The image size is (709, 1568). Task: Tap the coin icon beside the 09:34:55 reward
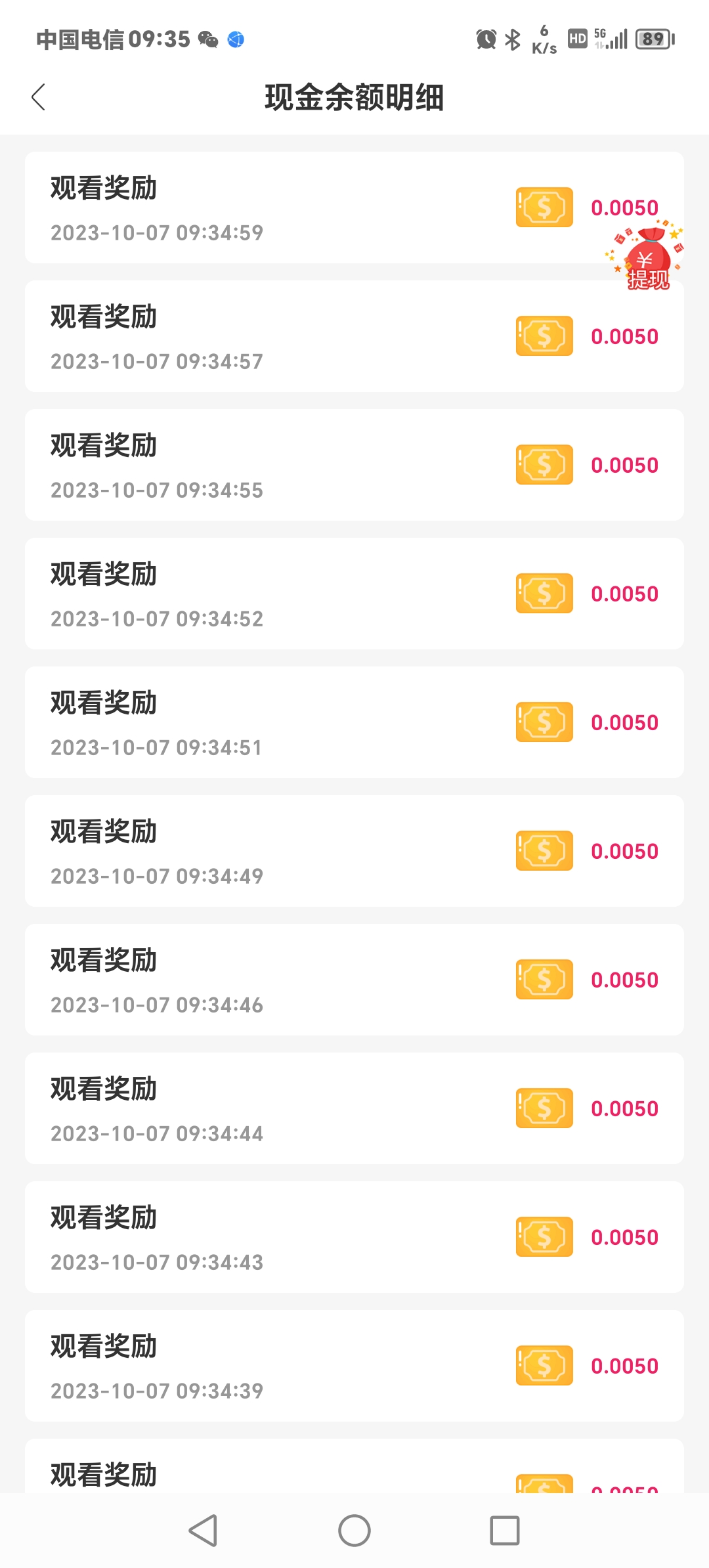(x=544, y=464)
